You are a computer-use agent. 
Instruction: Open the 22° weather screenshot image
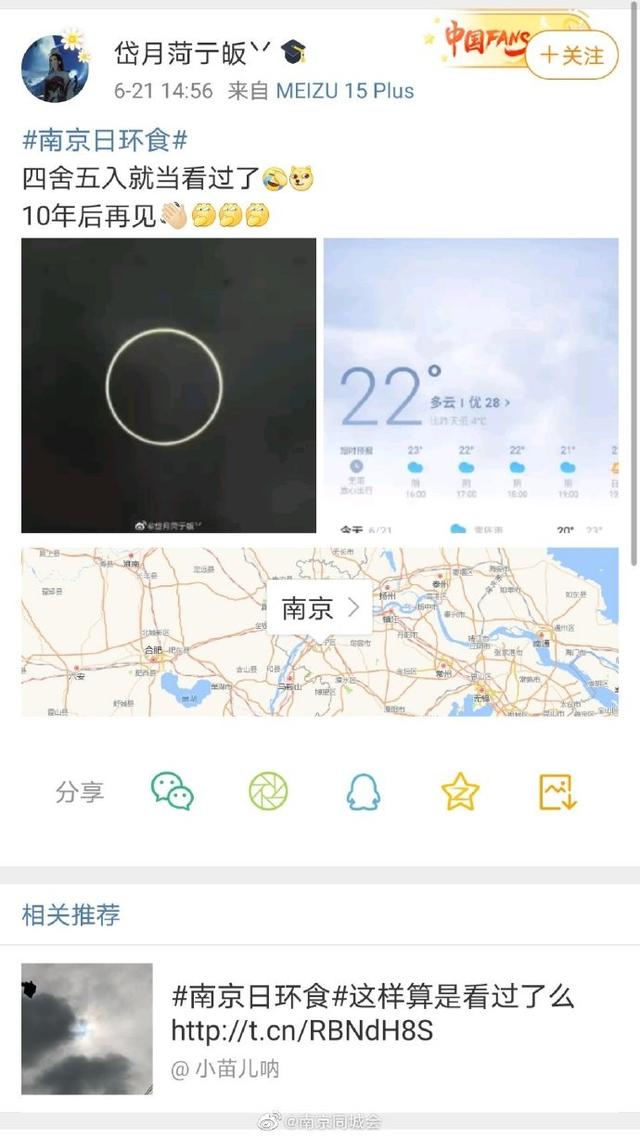471,385
